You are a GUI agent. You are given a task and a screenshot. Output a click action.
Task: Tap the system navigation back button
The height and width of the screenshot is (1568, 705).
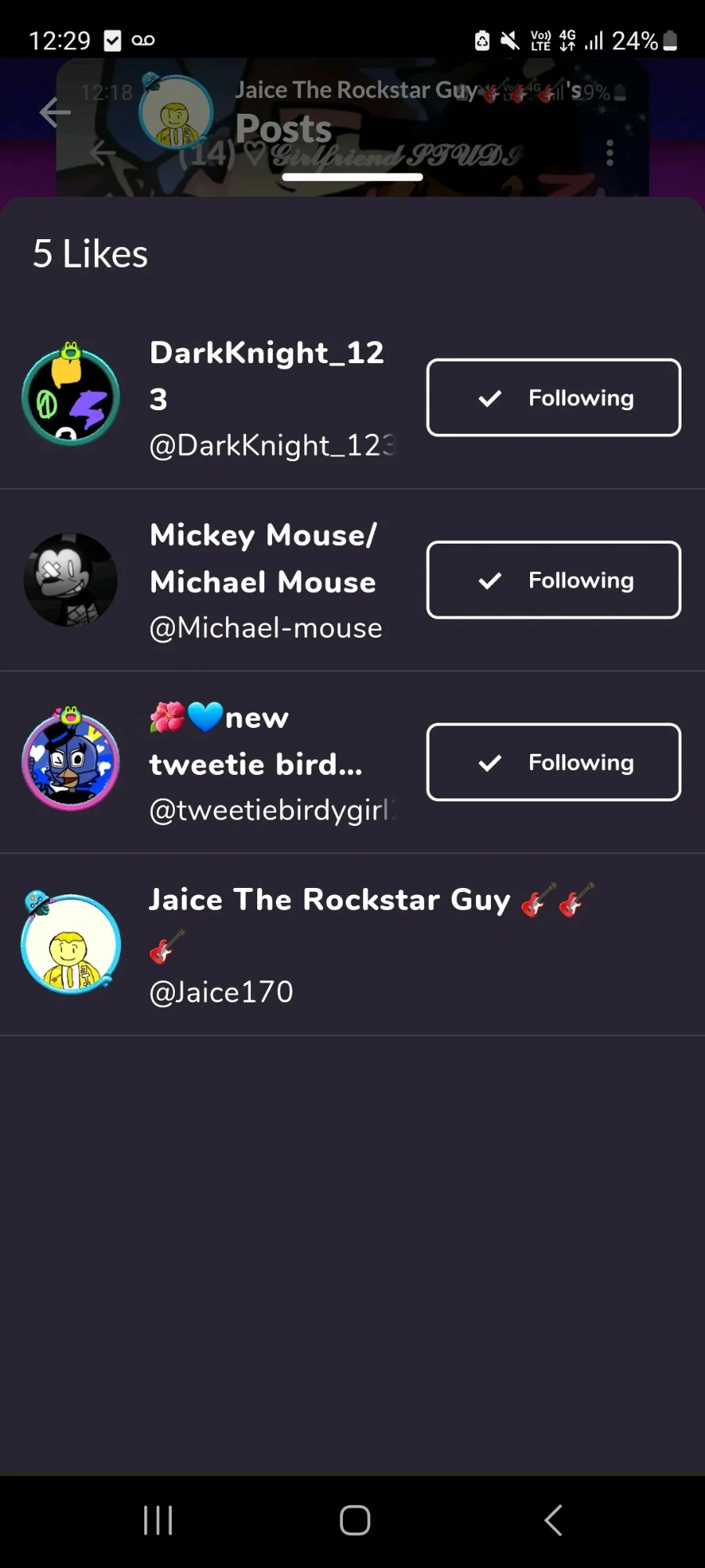click(553, 1520)
